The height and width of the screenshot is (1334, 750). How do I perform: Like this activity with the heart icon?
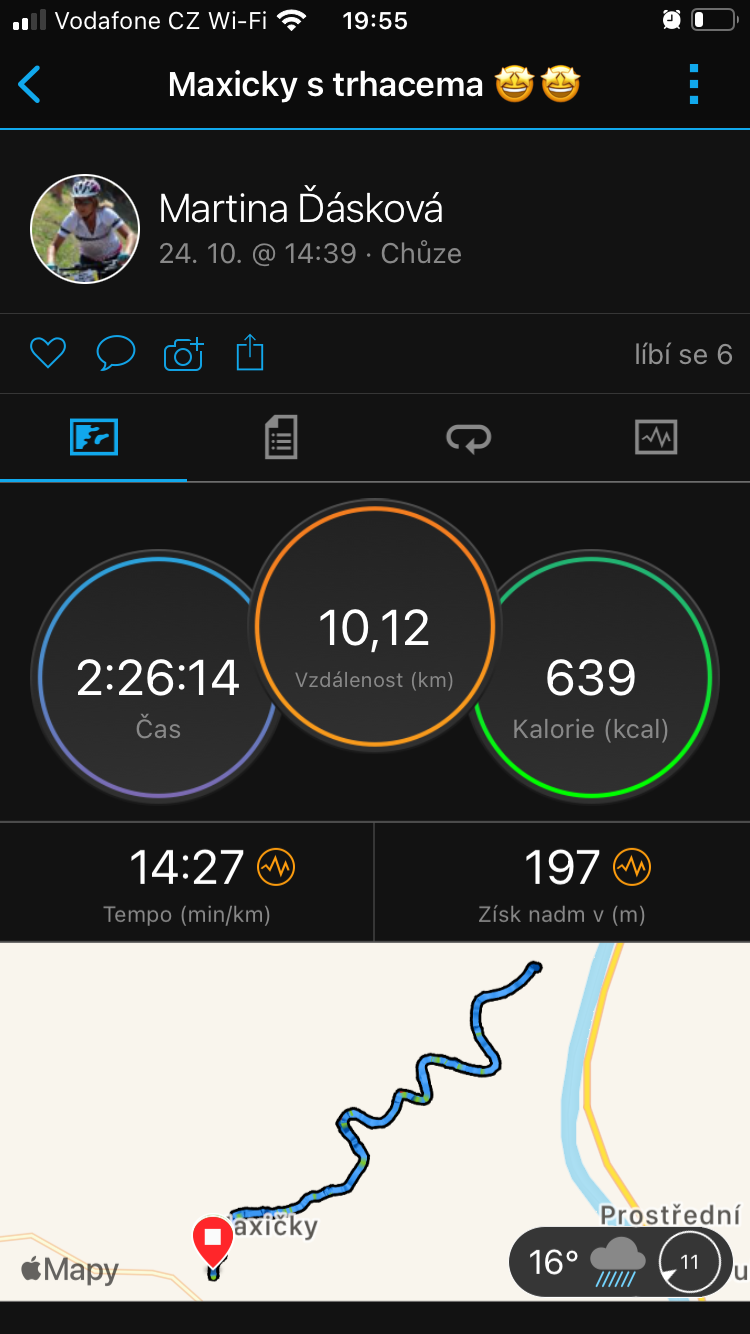click(x=48, y=353)
